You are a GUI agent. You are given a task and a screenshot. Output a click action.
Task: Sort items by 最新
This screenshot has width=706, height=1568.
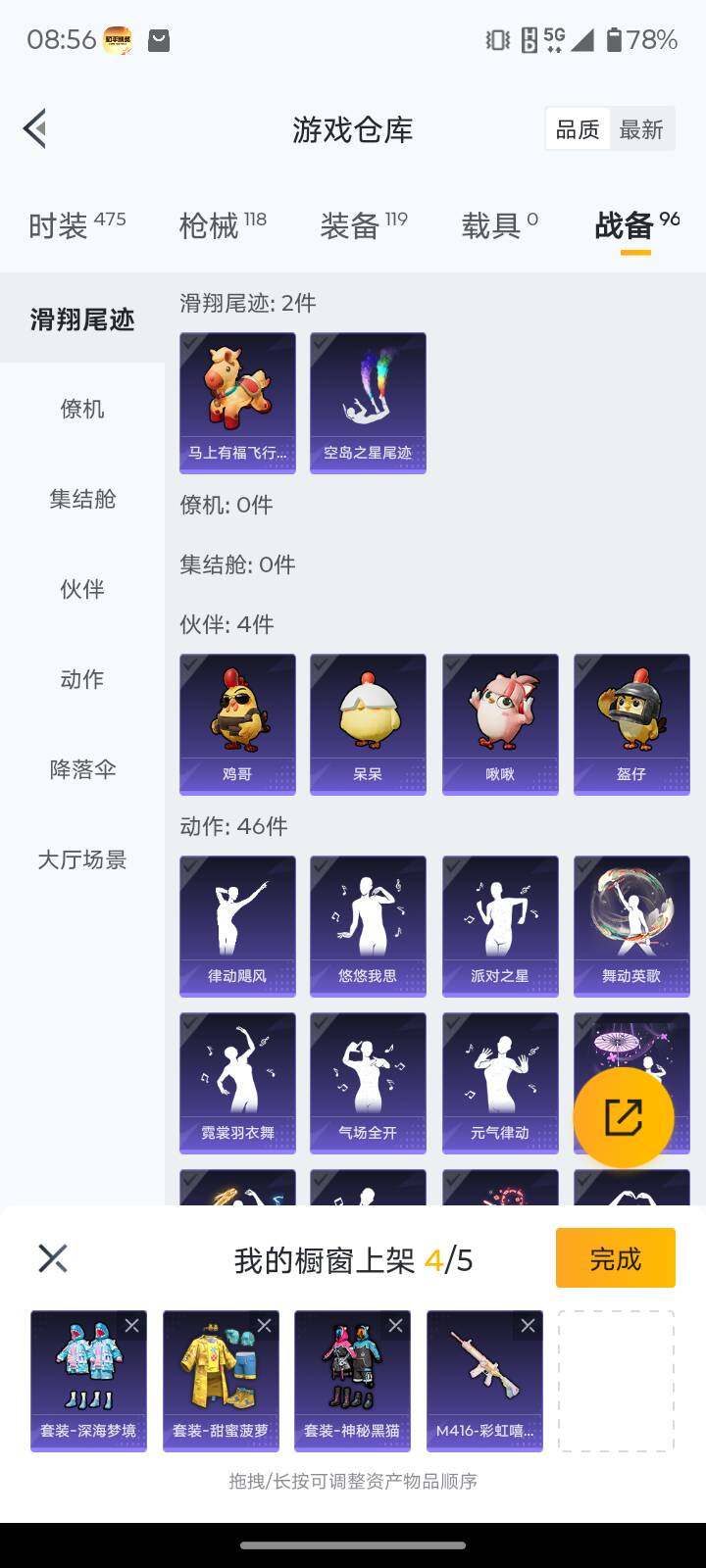click(642, 128)
